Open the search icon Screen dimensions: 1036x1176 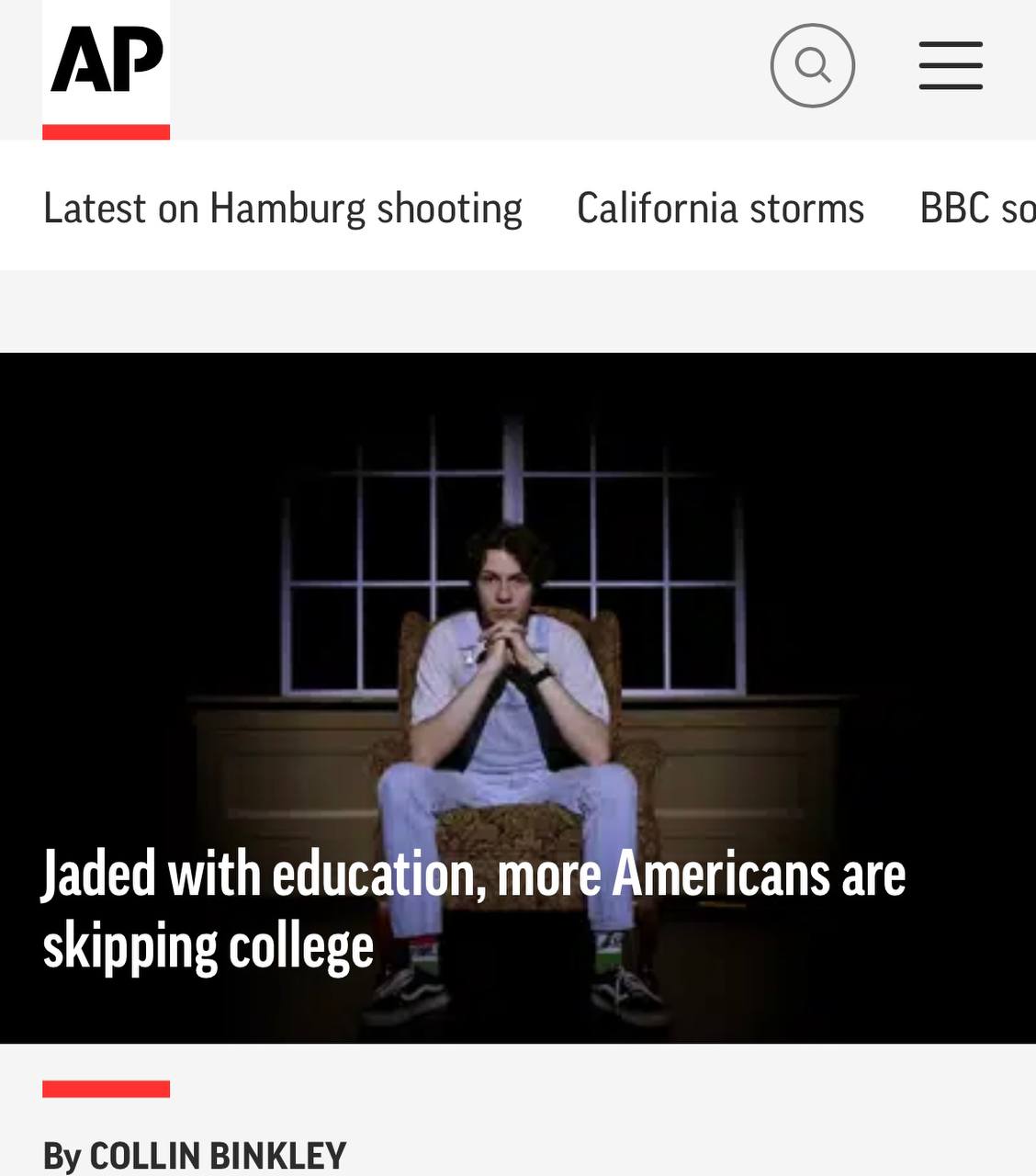coord(812,65)
